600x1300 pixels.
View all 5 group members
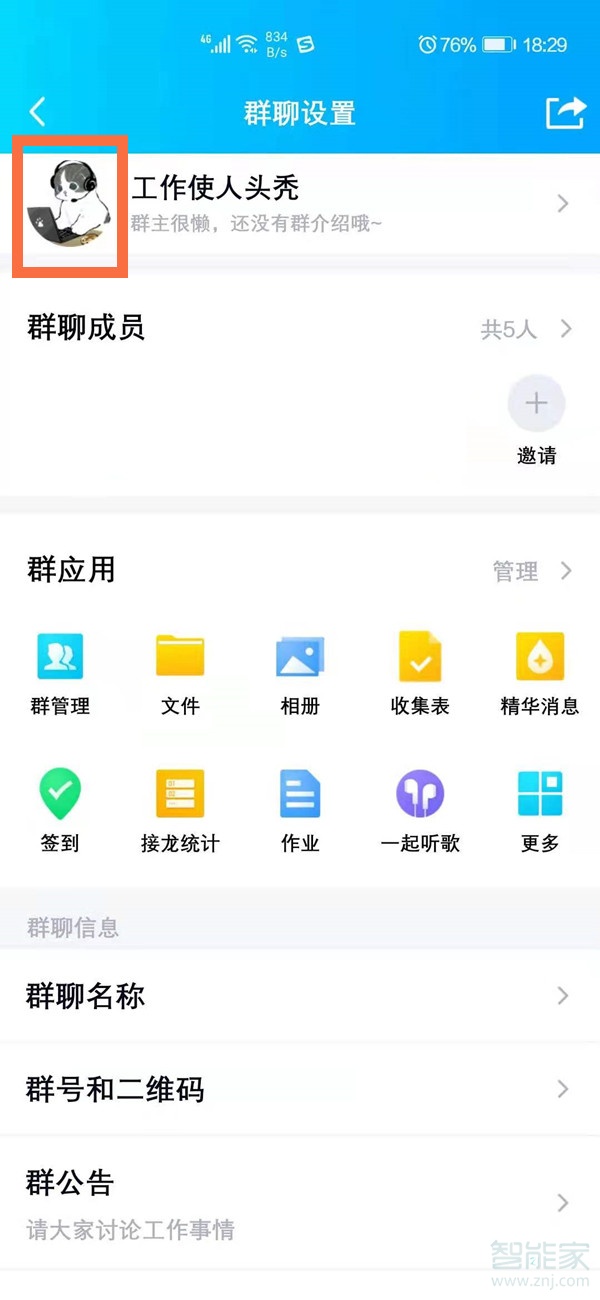tap(526, 329)
